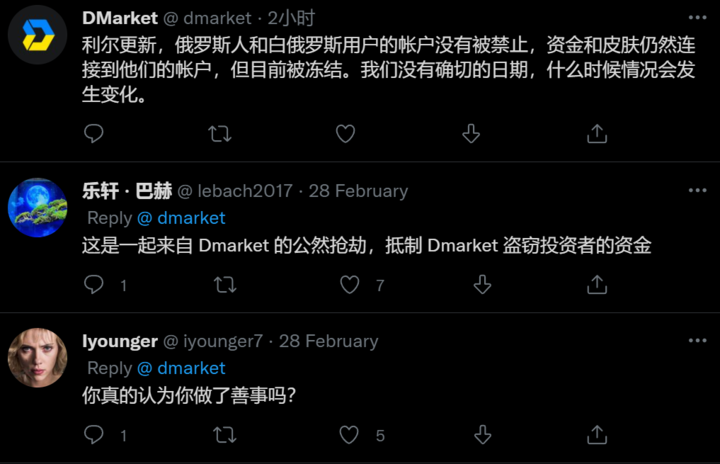Open lebach2017's profile avatar
The image size is (720, 464).
(x=38, y=207)
